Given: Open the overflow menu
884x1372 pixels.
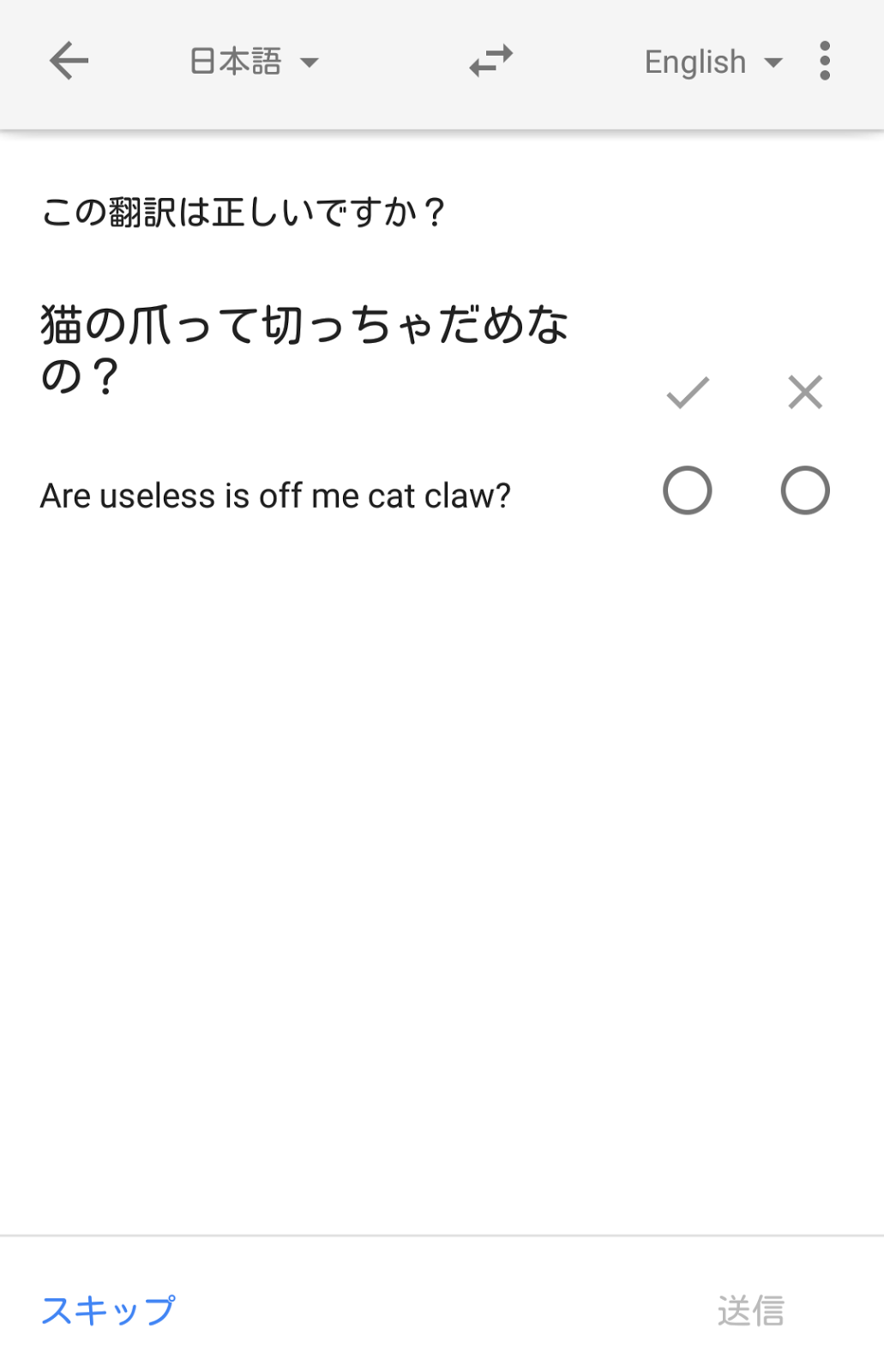Looking at the screenshot, I should [824, 62].
